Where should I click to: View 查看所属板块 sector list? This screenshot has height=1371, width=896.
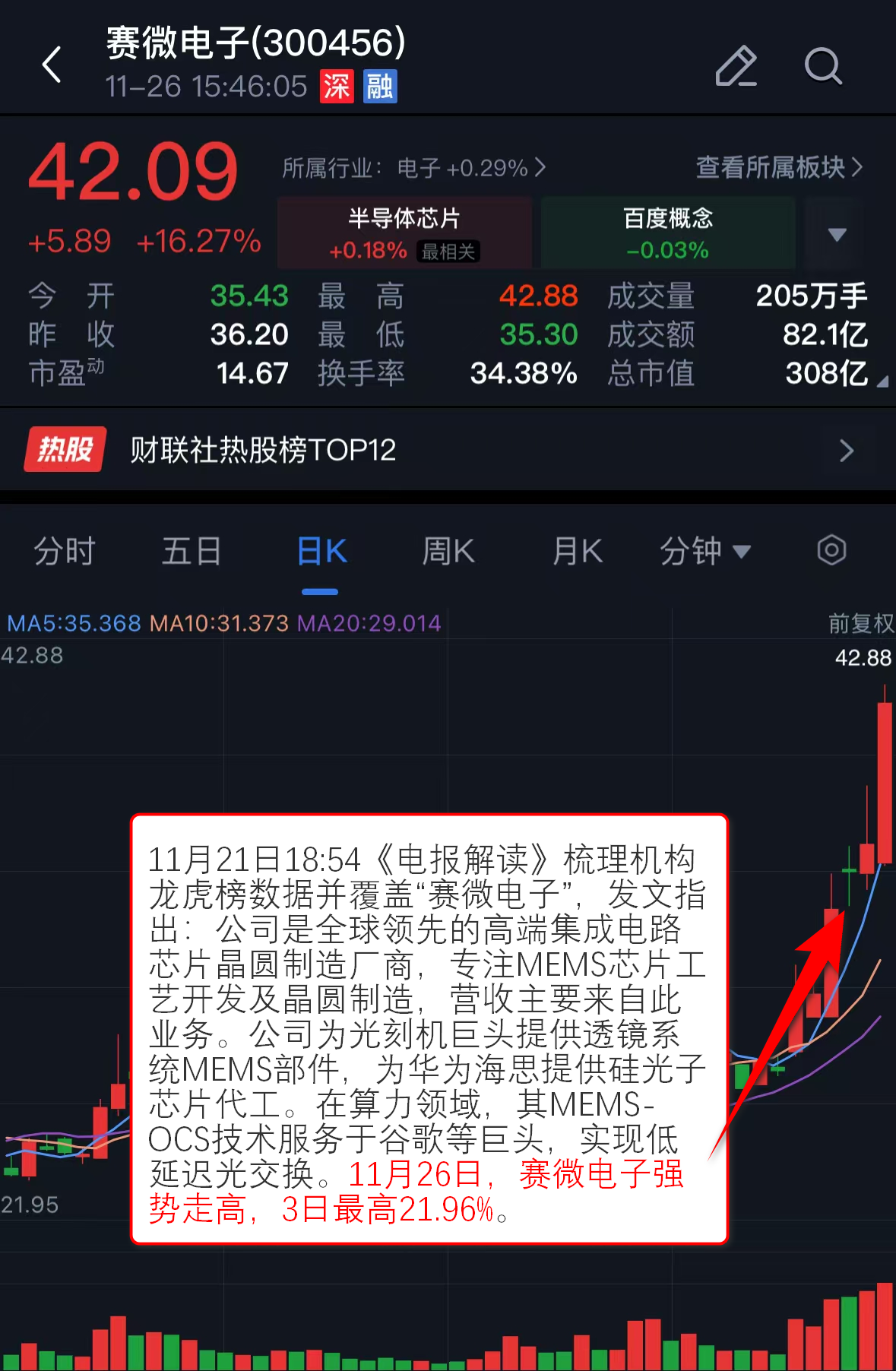pos(778,167)
